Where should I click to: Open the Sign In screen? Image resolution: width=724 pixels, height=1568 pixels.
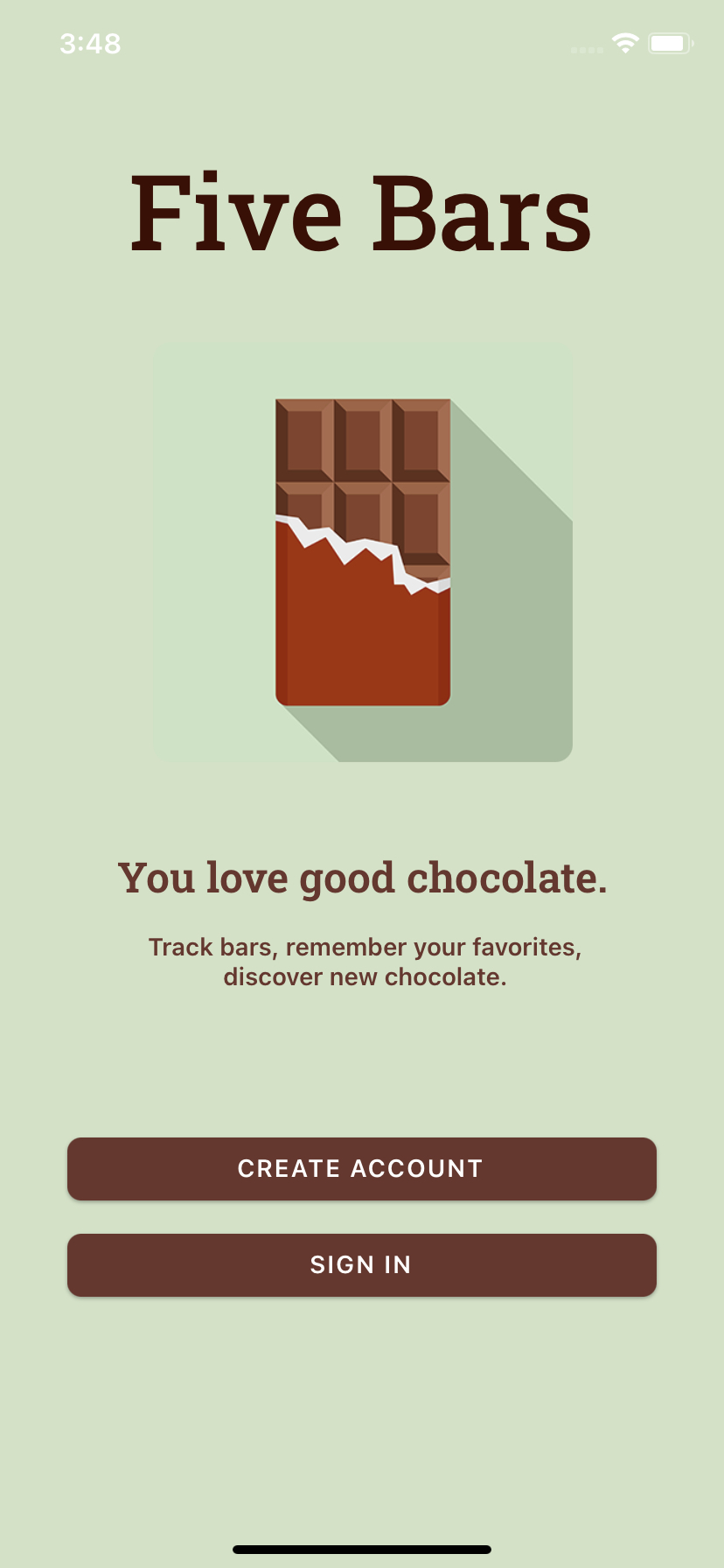361,1264
